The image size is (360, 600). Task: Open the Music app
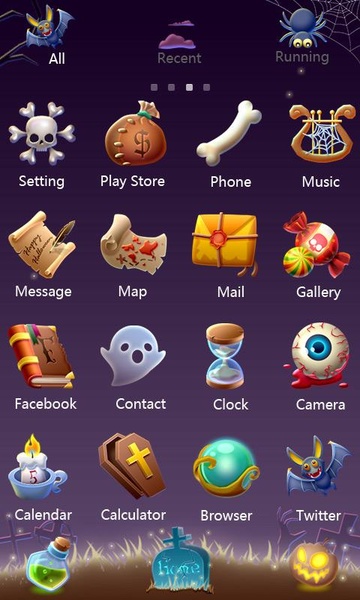point(320,146)
